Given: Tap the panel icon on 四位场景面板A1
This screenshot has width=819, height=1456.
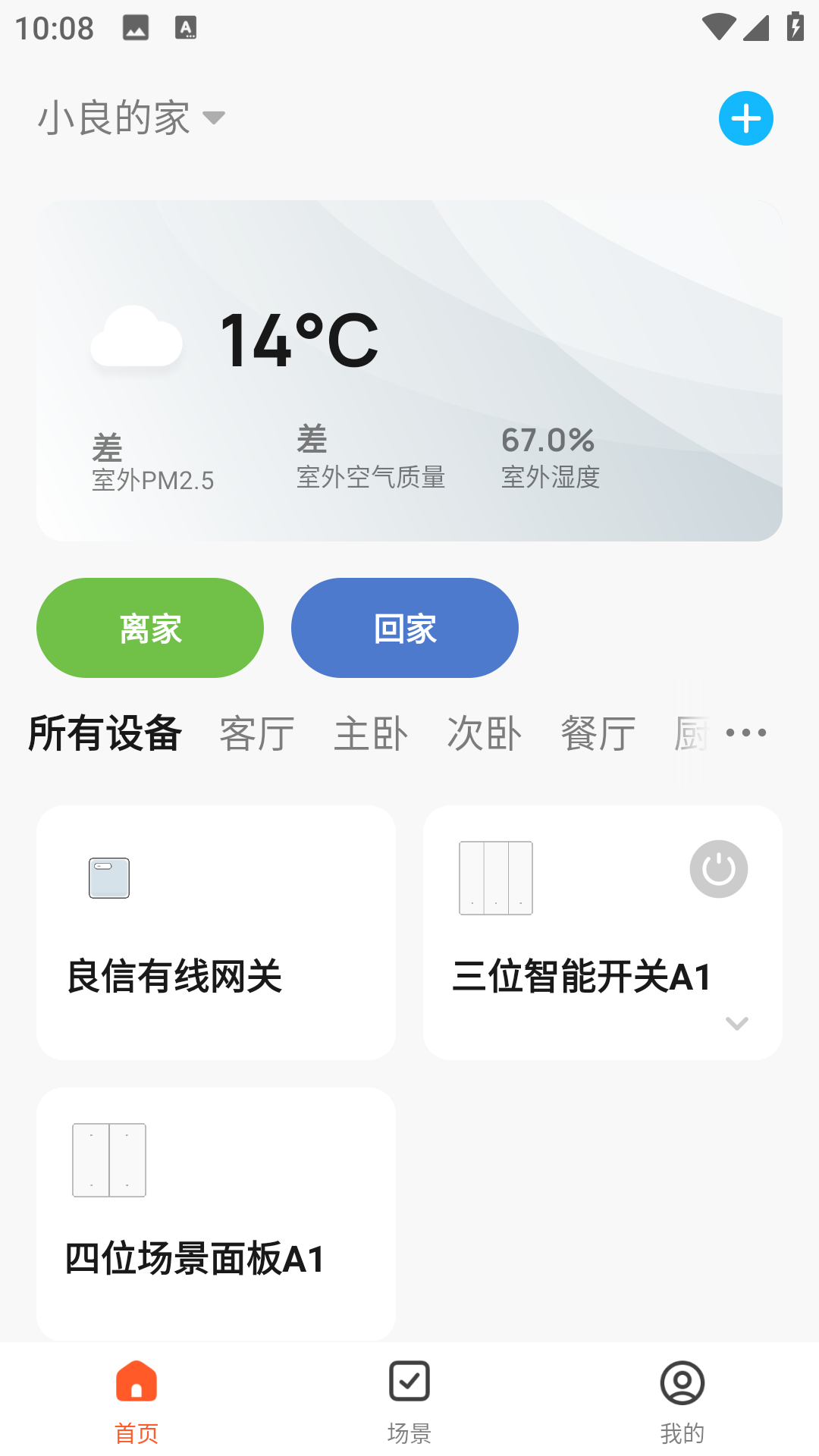Looking at the screenshot, I should pos(108,1160).
